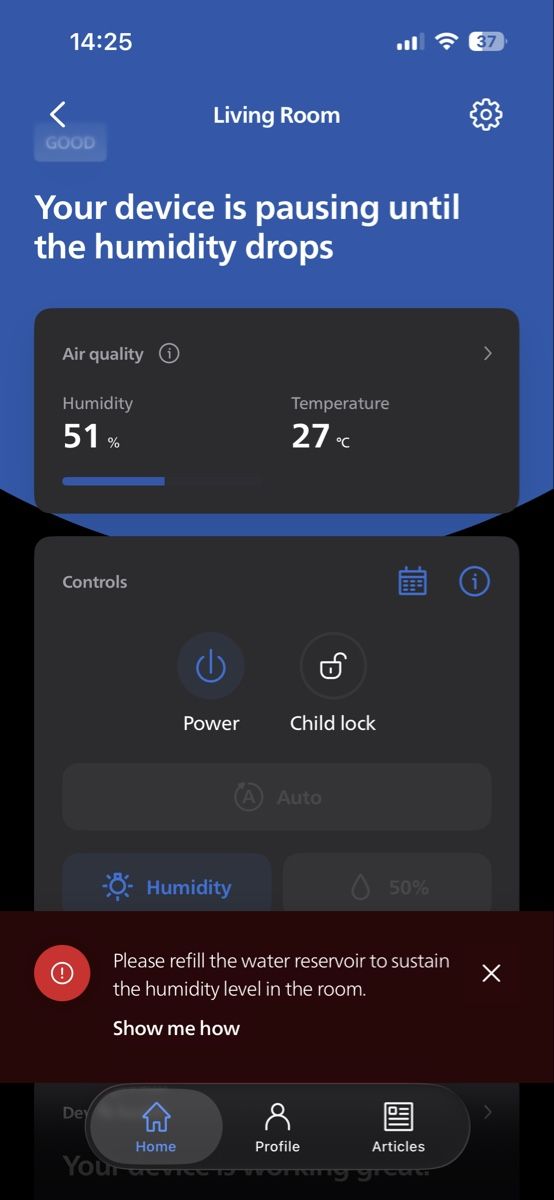
Task: Toggle the device Power button
Action: pos(211,666)
